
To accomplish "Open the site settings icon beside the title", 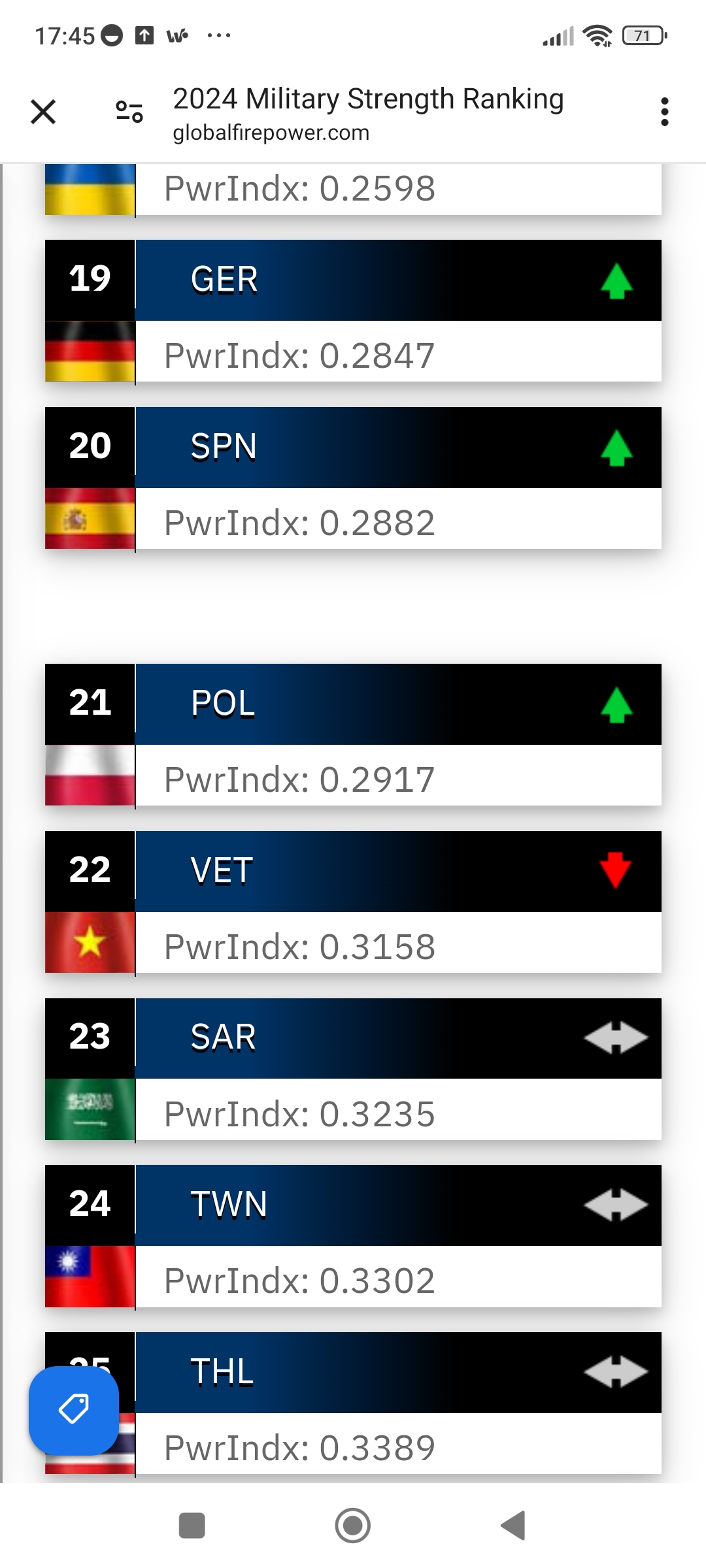I will coord(129,112).
